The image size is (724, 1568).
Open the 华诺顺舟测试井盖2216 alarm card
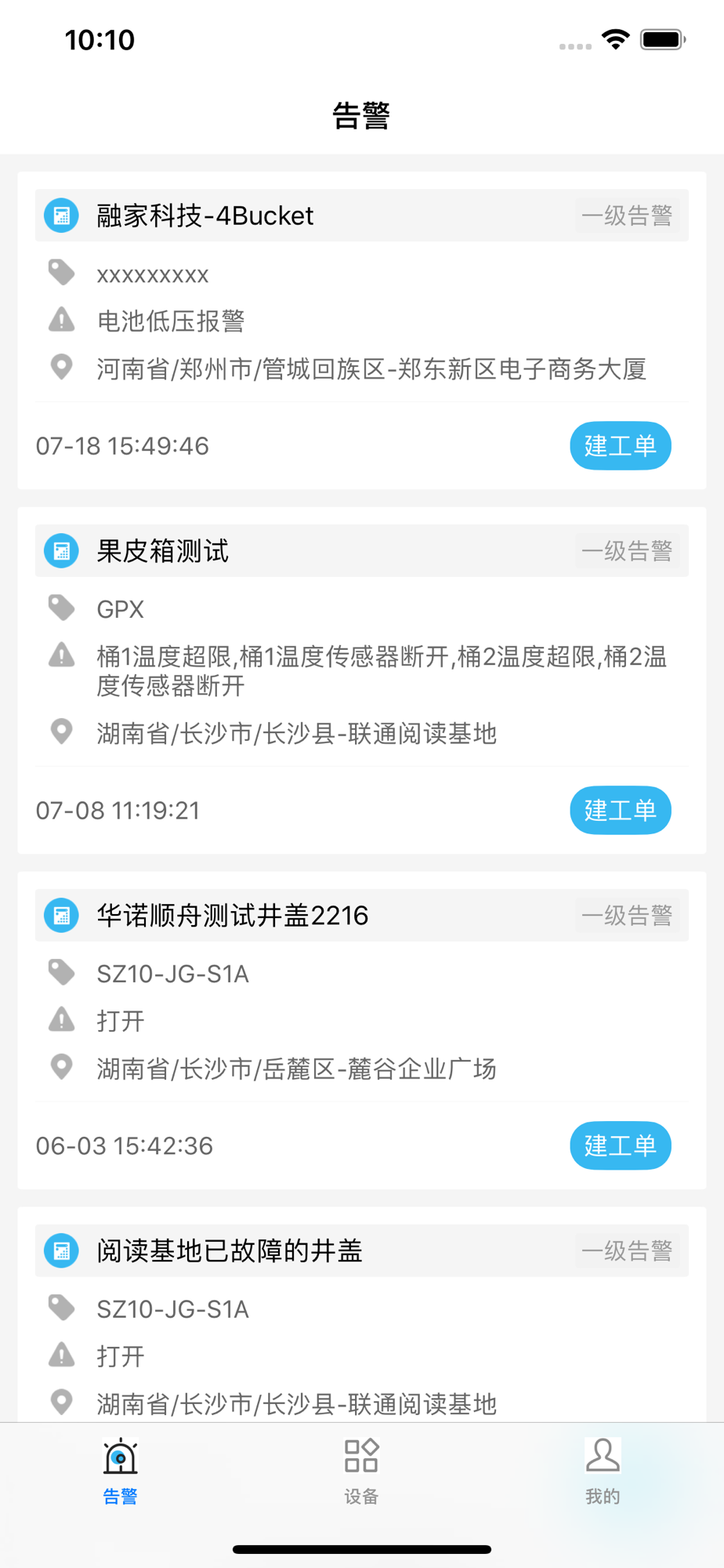362,1030
